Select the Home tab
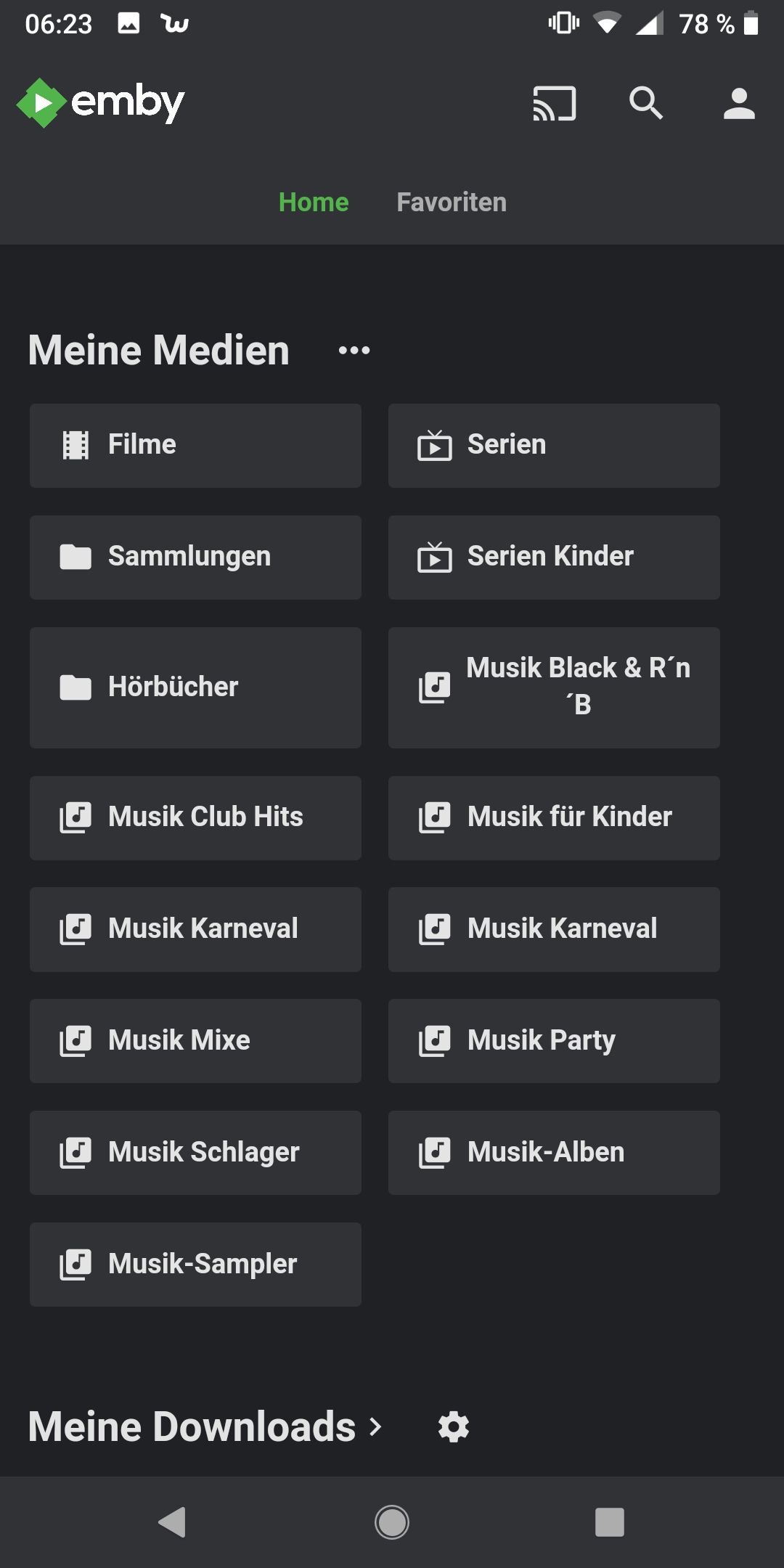The height and width of the screenshot is (1568, 784). point(314,203)
